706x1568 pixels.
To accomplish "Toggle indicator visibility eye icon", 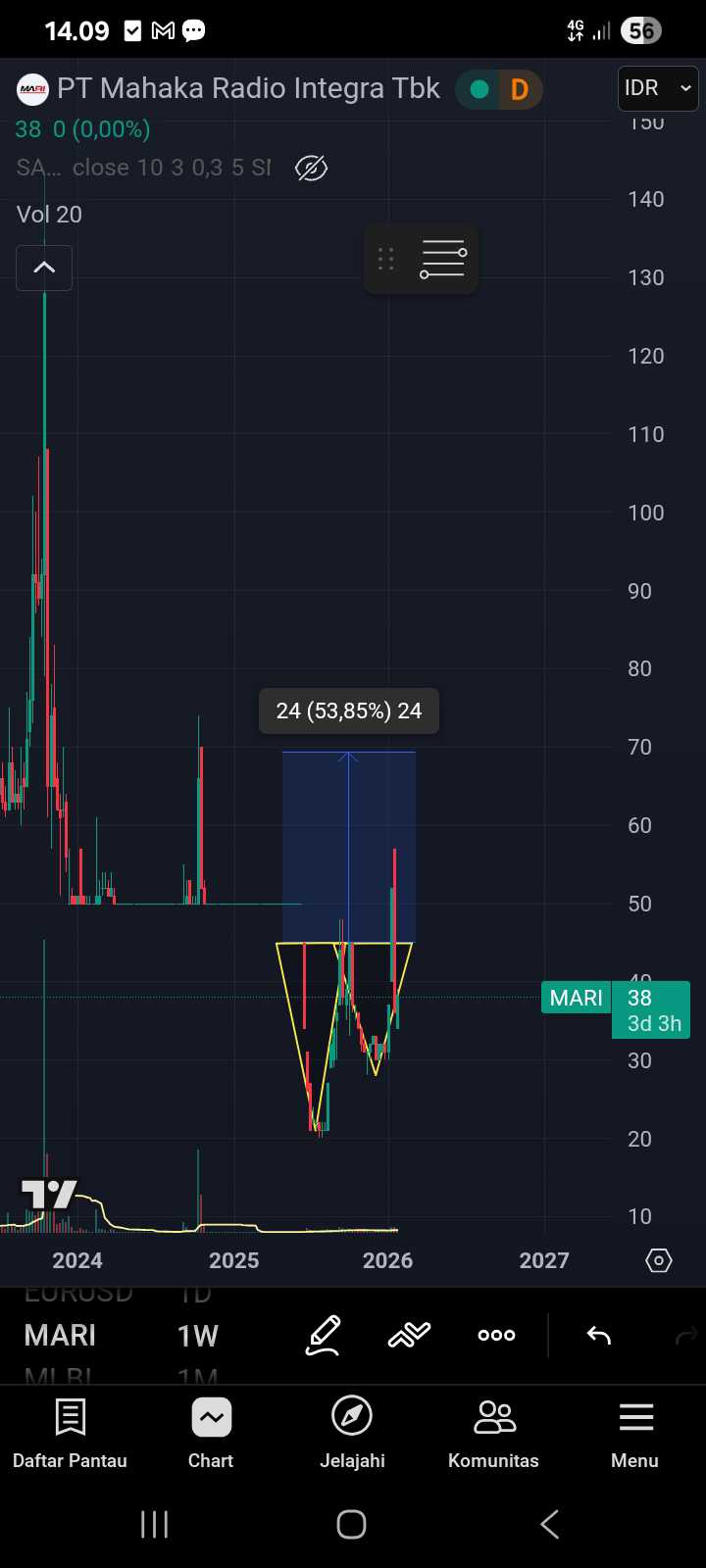I will 311,168.
